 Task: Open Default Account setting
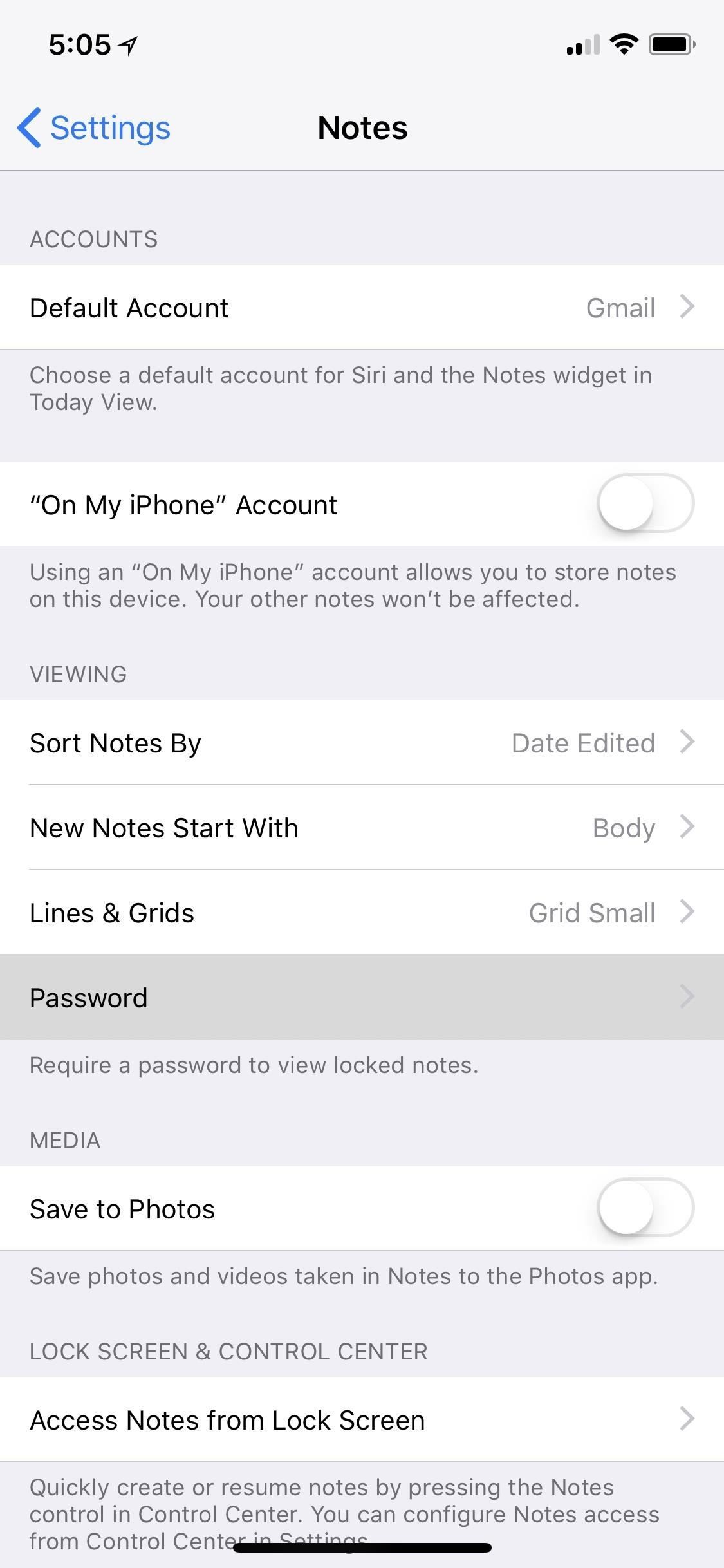pyautogui.click(x=362, y=308)
